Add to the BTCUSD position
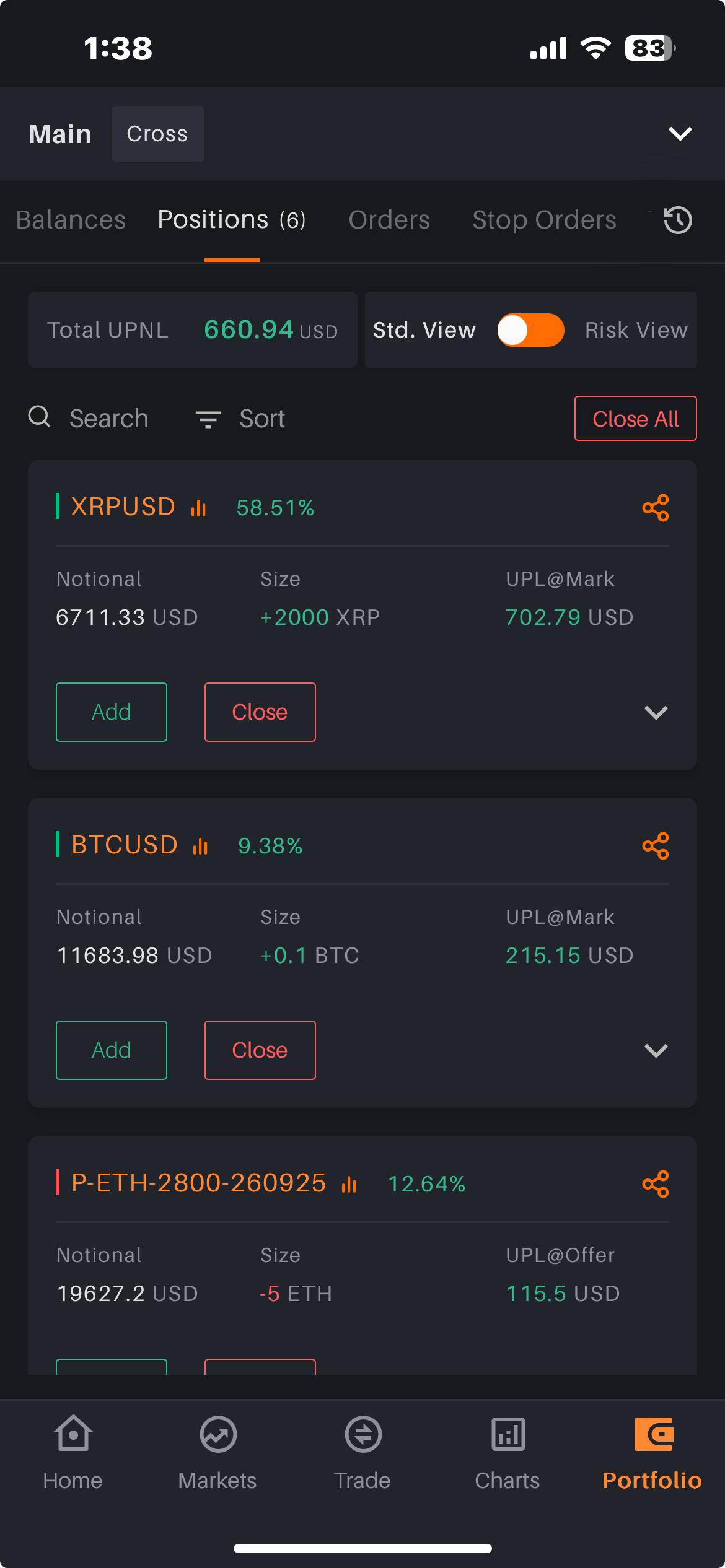The height and width of the screenshot is (1568, 725). (110, 1050)
